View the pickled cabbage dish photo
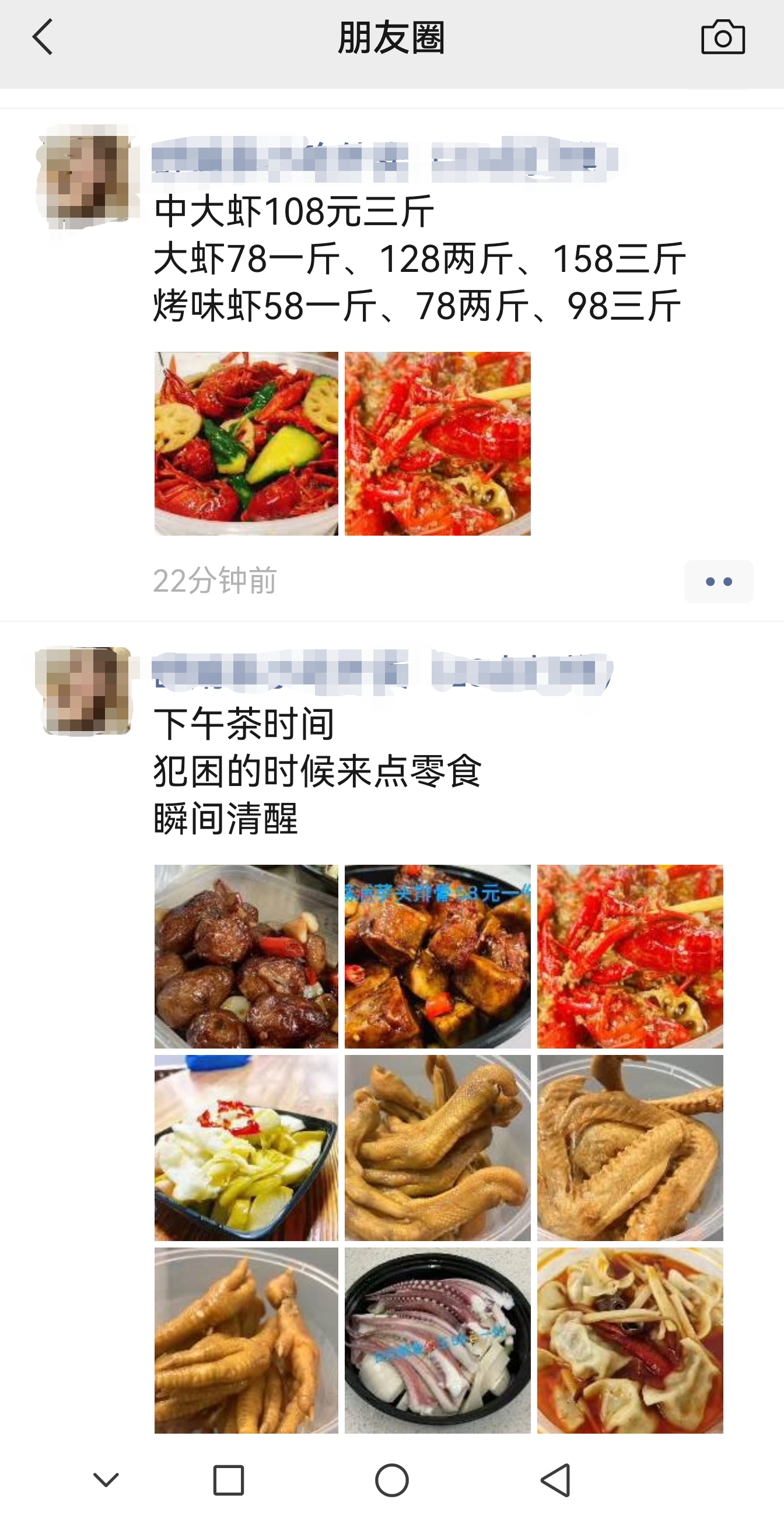 click(246, 1147)
